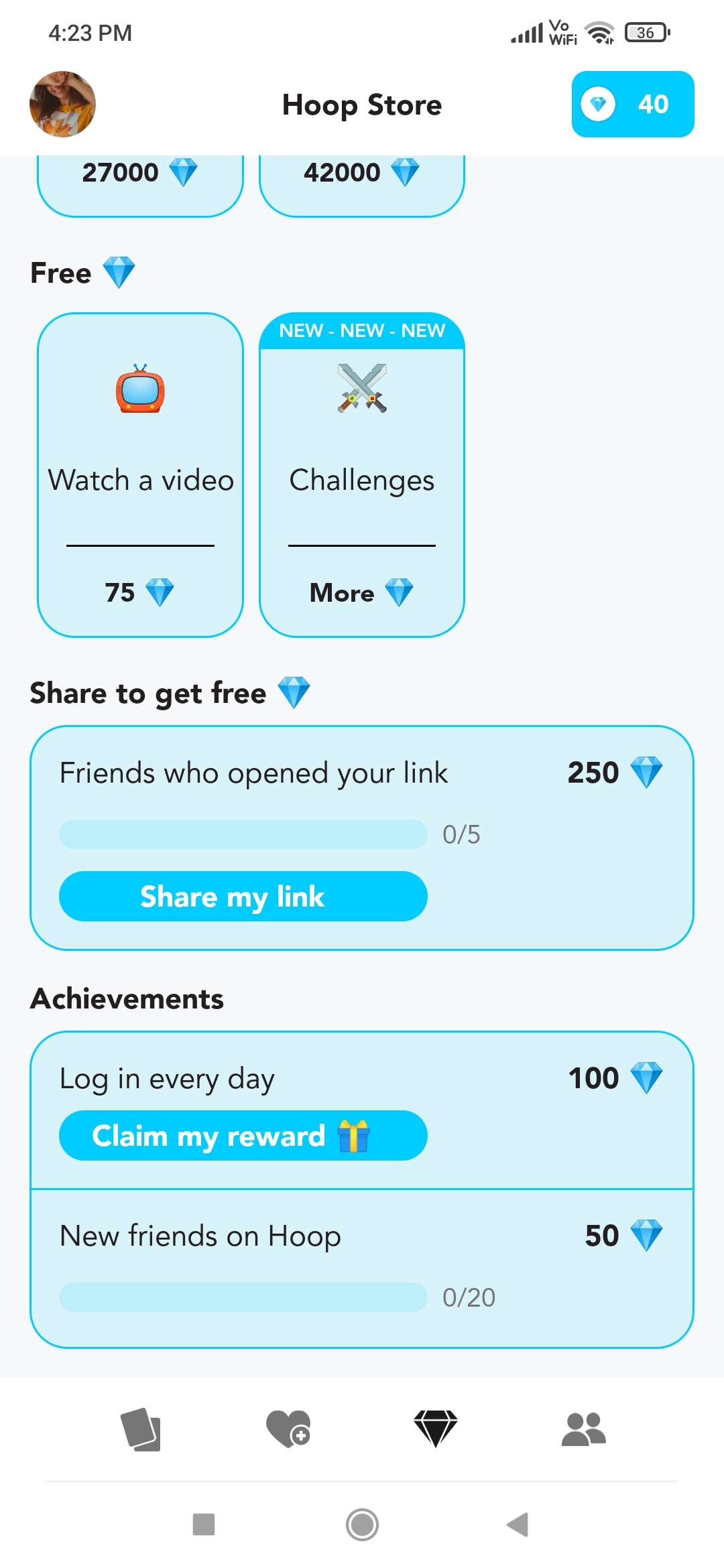Tap the 0/20 new friends progress bar
Screen dimensions: 724x1568
[243, 1297]
